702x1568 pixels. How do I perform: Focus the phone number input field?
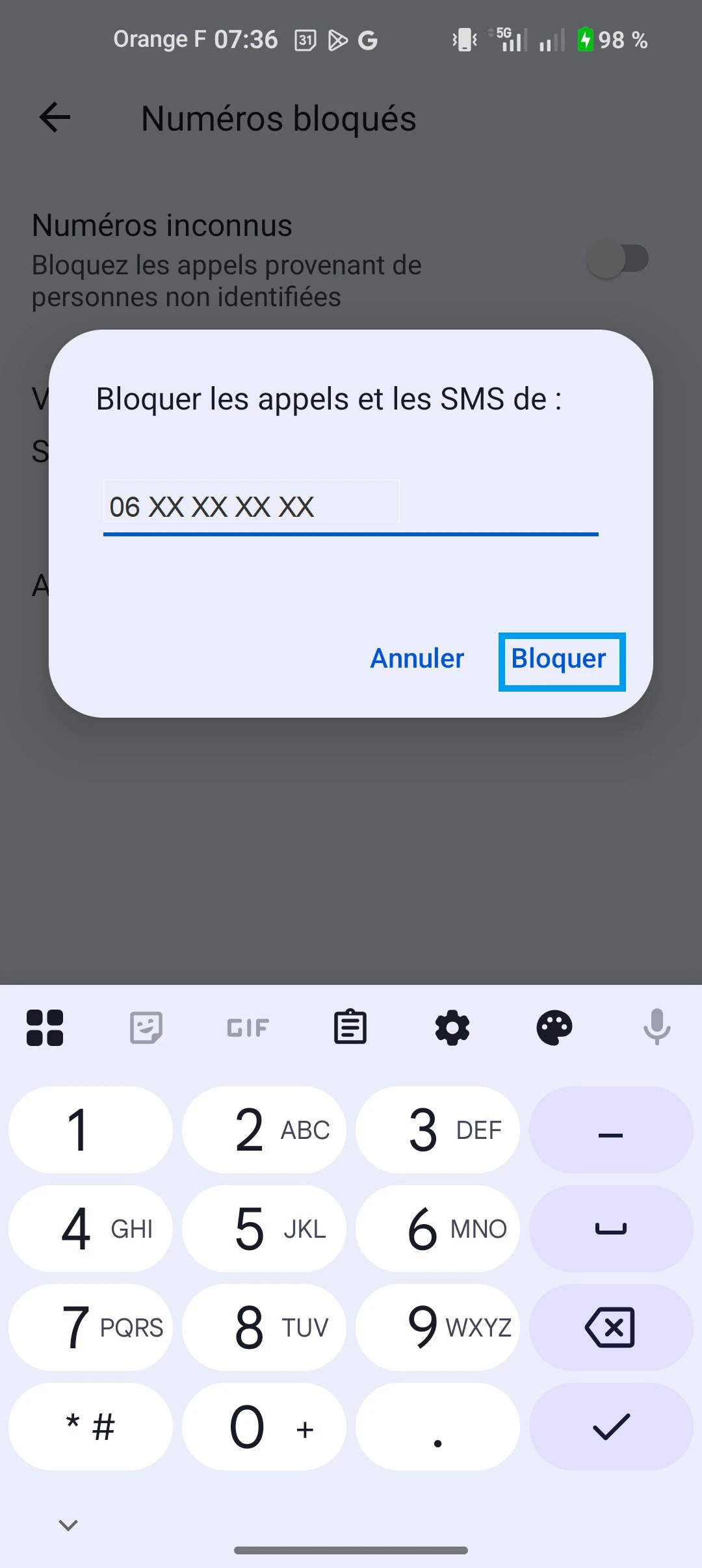point(350,507)
